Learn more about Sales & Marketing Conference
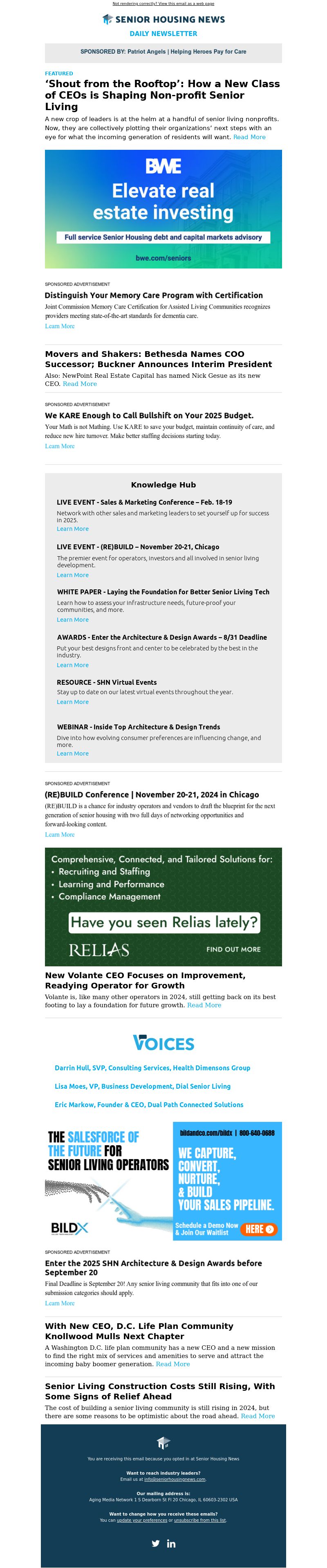 pyautogui.click(x=72, y=529)
